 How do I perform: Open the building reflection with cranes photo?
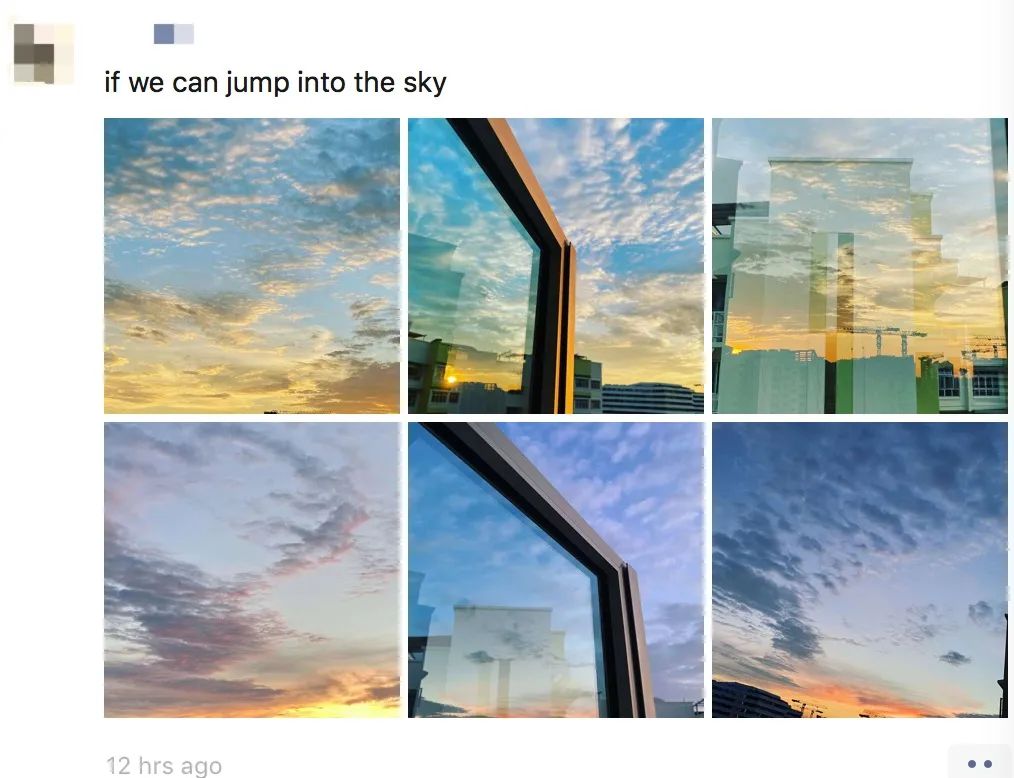859,265
